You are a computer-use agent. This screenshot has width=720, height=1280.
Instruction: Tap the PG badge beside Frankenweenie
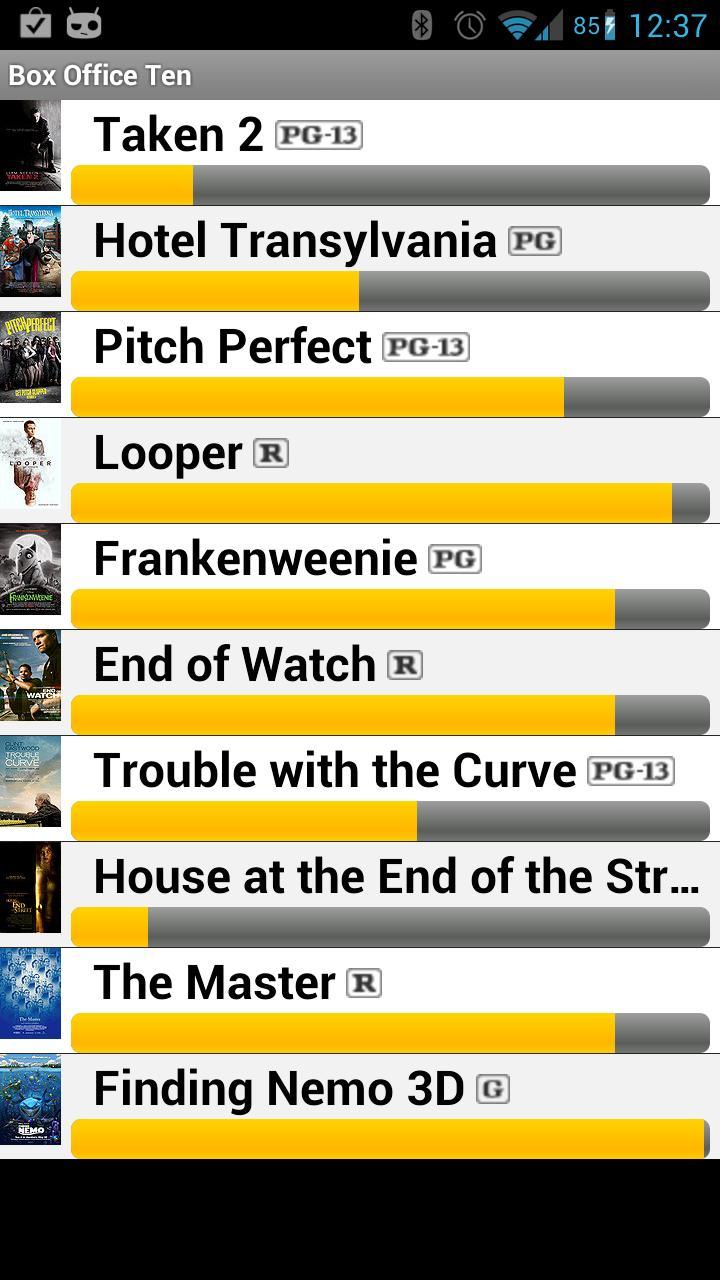tap(457, 558)
